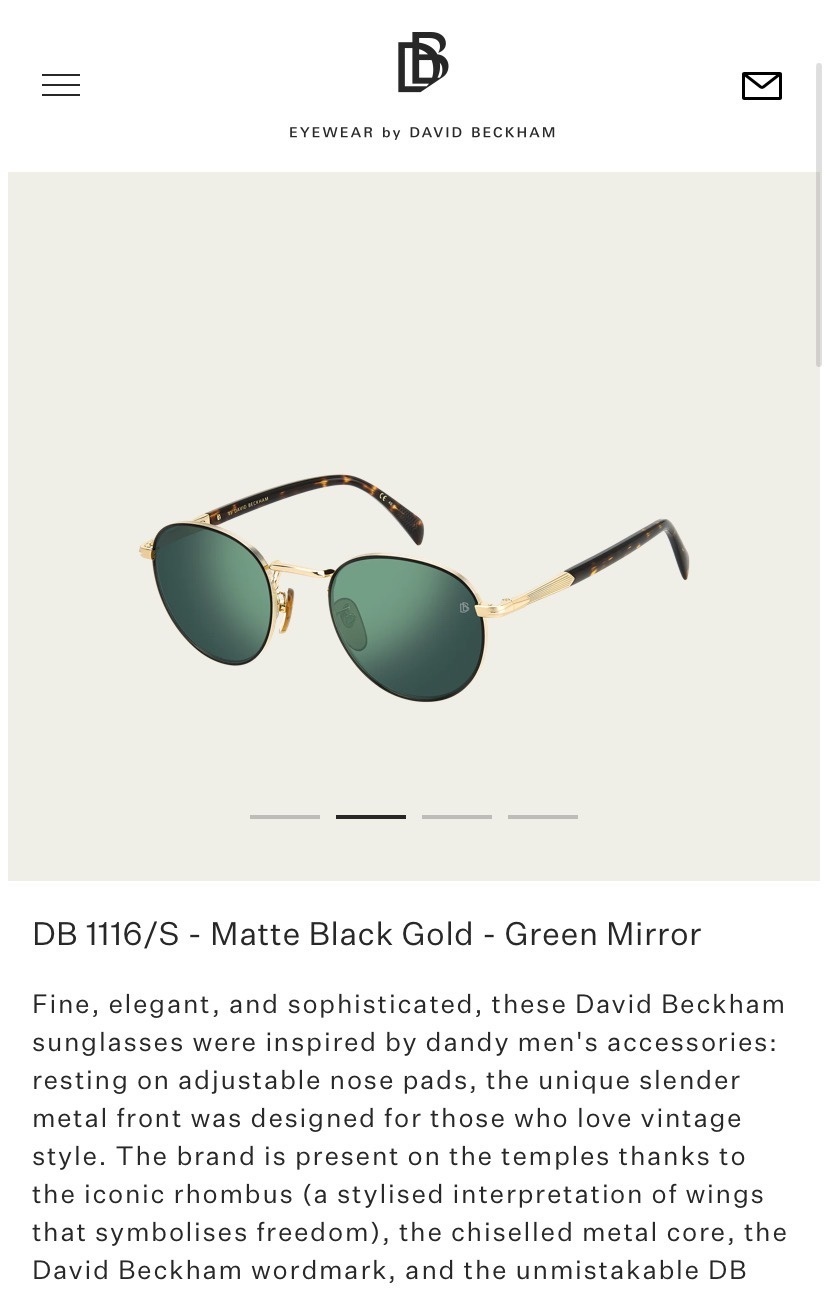Image resolution: width=828 pixels, height=1291 pixels.
Task: Jump to the third product image
Action: 457,817
